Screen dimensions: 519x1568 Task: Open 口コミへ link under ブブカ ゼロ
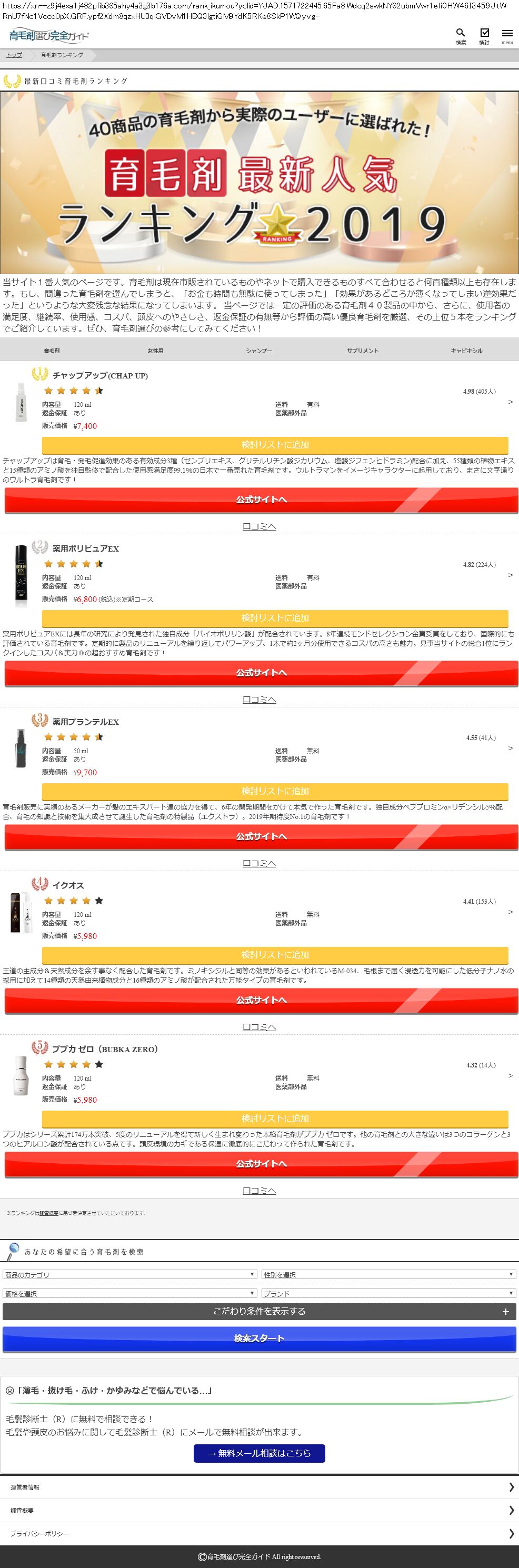[259, 1191]
